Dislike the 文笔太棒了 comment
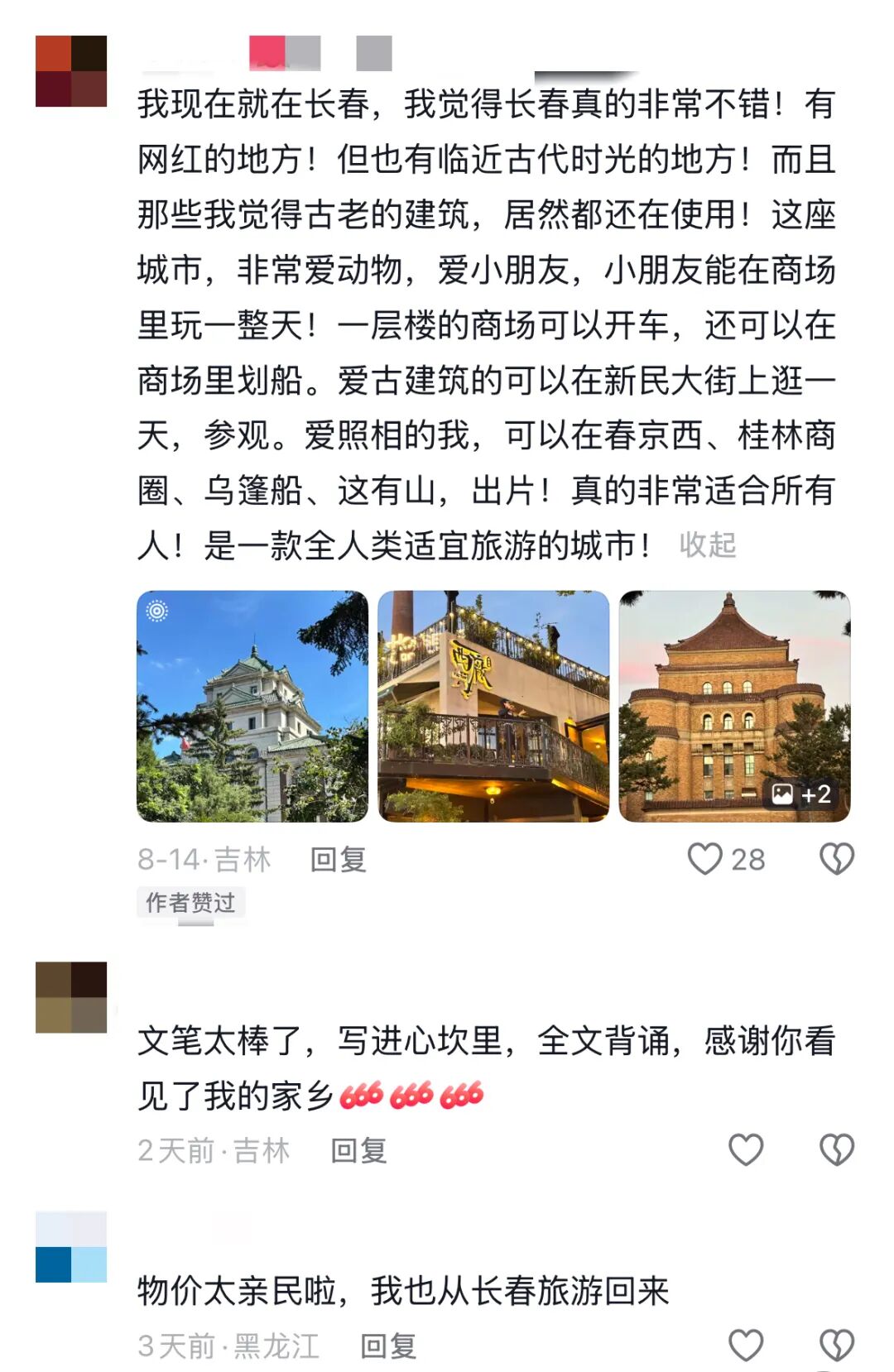Viewport: 894px width, 1372px height. coord(836,1149)
